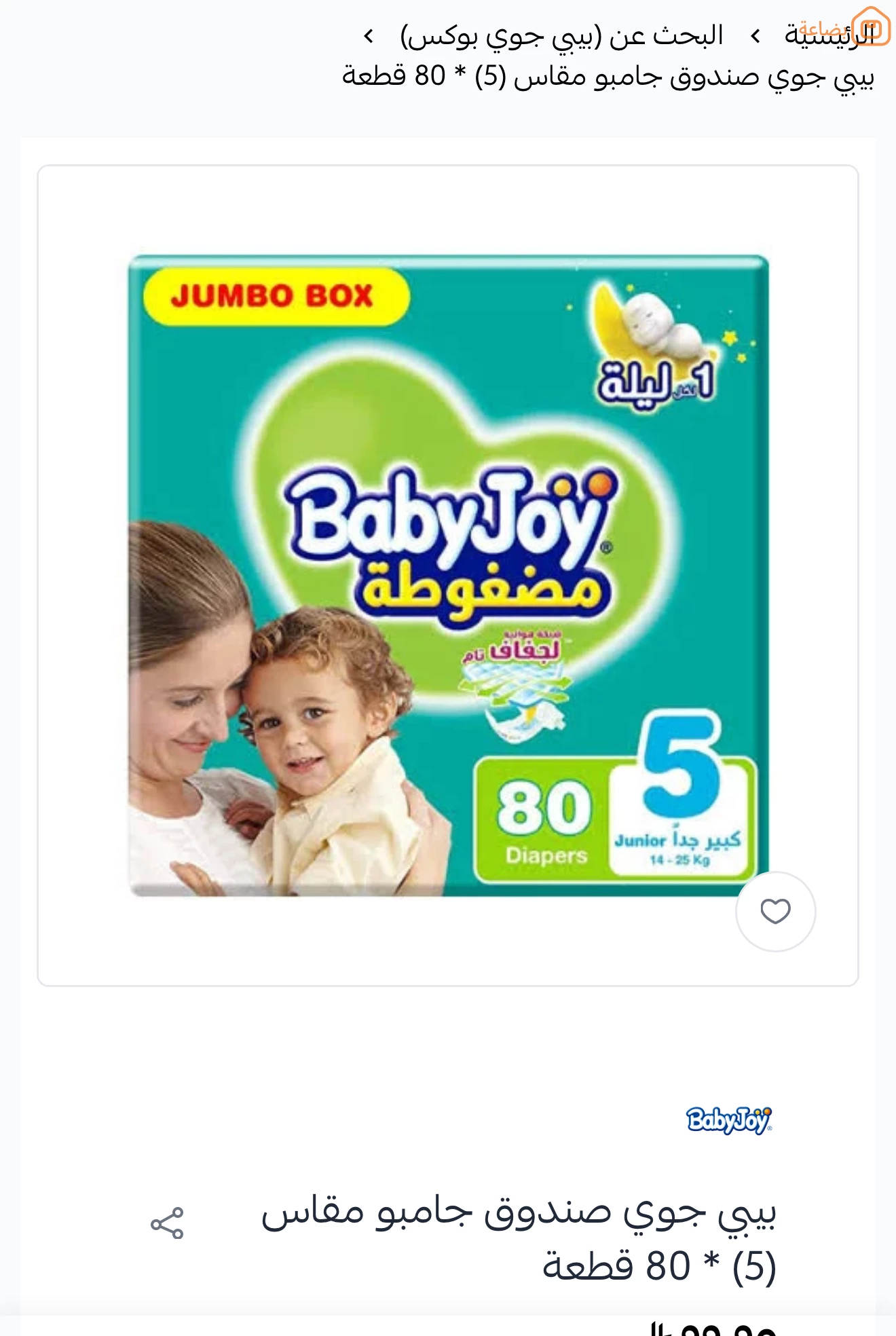This screenshot has width=896, height=1336.
Task: Open the BabyJoy Jumbo Box product image
Action: point(448,575)
